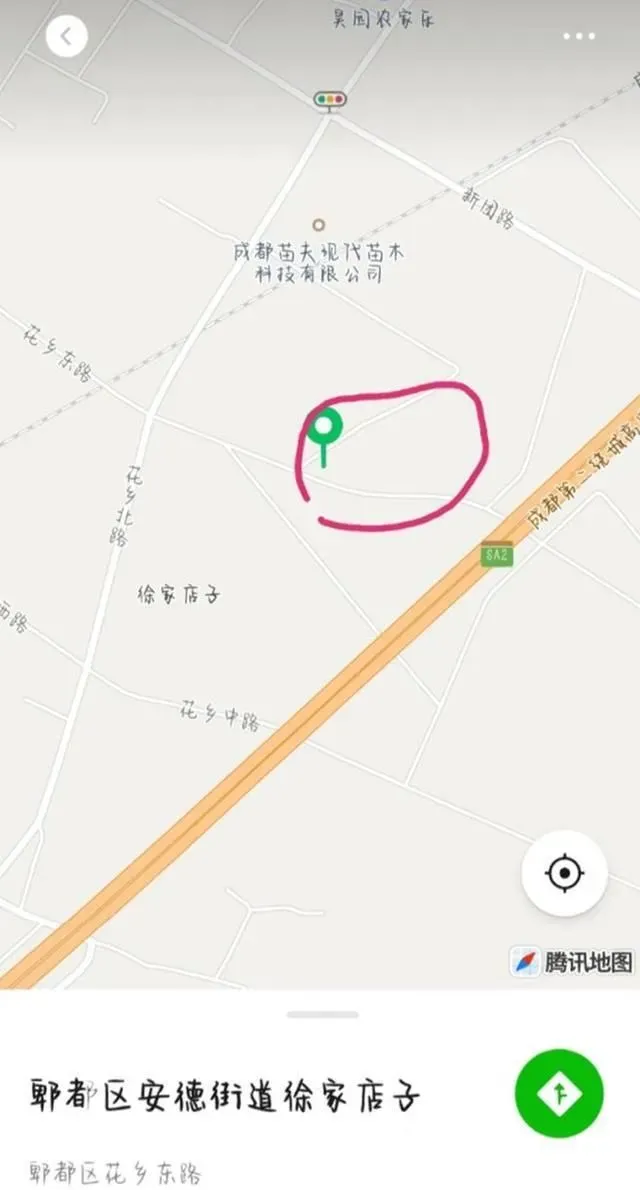Start navigation with the green direction button
Viewport: 640px width, 1190px height.
[560, 1094]
